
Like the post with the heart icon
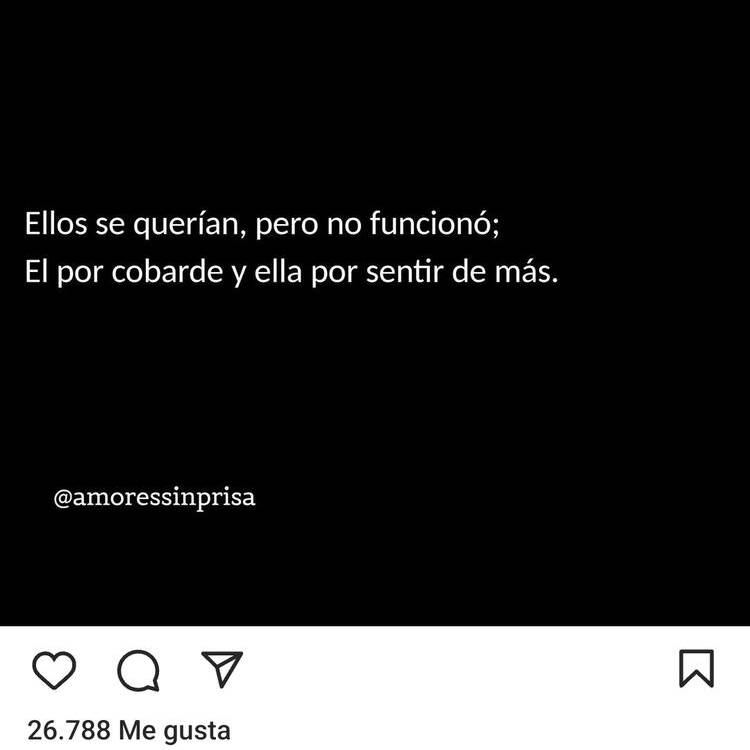(x=53, y=669)
